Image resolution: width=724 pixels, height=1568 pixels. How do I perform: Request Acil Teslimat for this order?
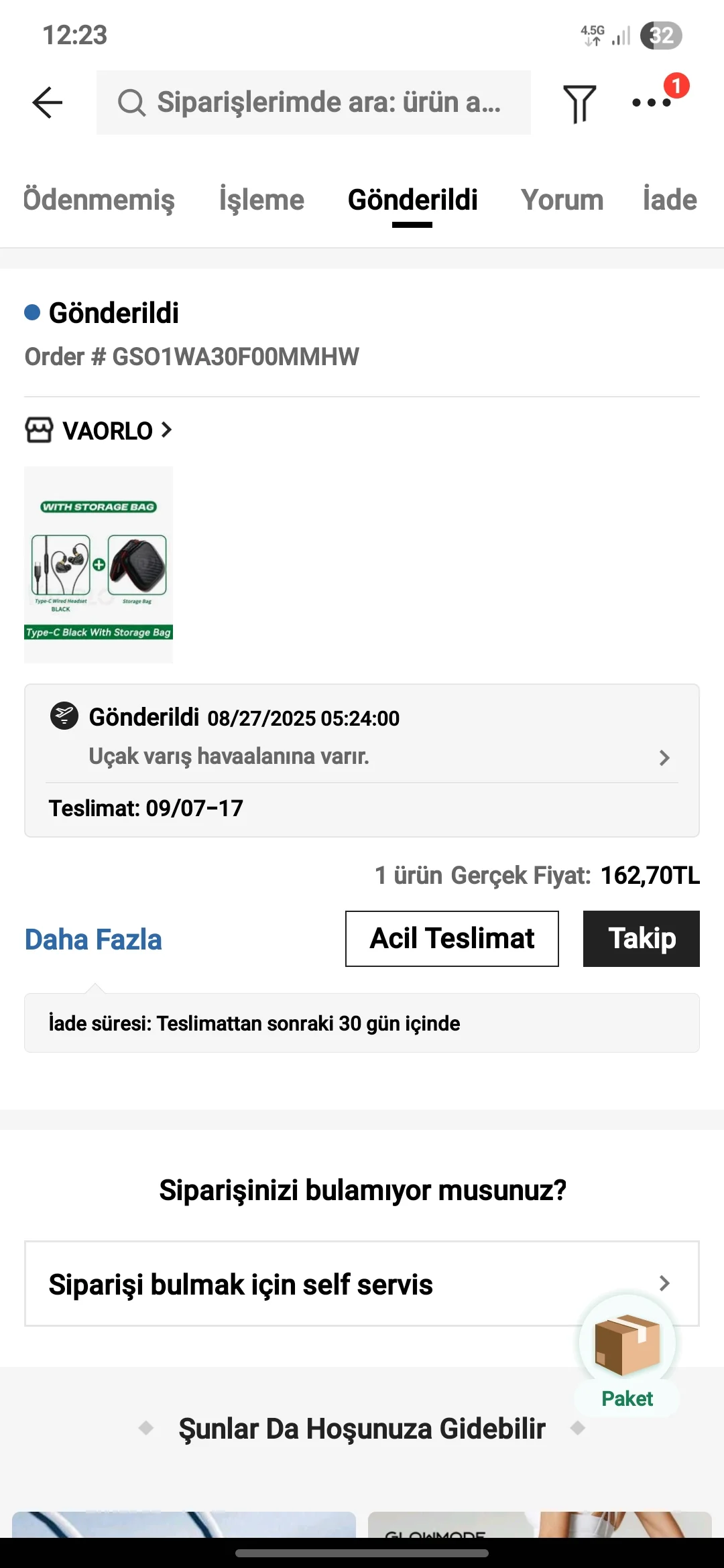click(x=452, y=938)
